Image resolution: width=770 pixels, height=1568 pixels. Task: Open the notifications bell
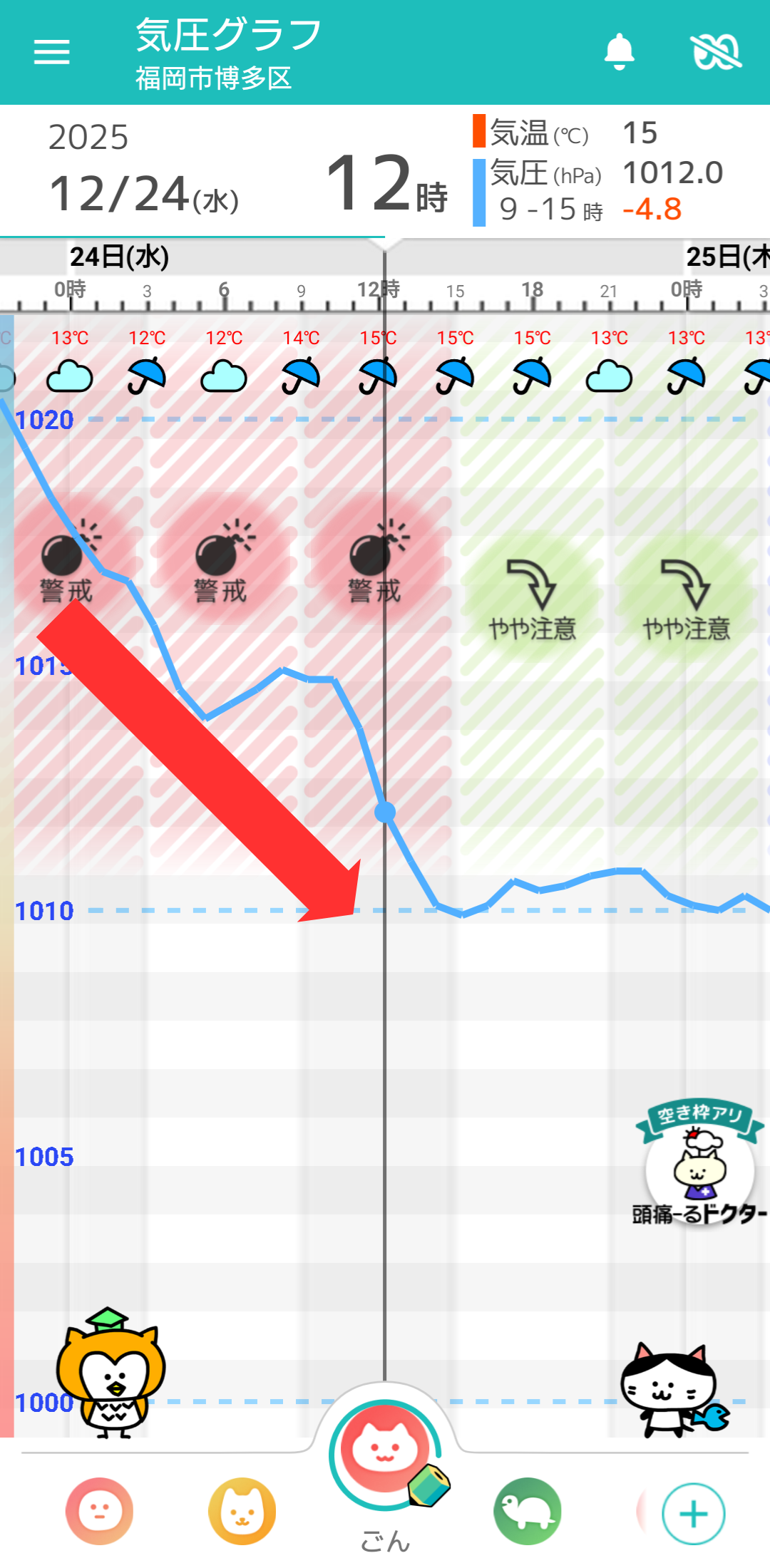tap(619, 52)
